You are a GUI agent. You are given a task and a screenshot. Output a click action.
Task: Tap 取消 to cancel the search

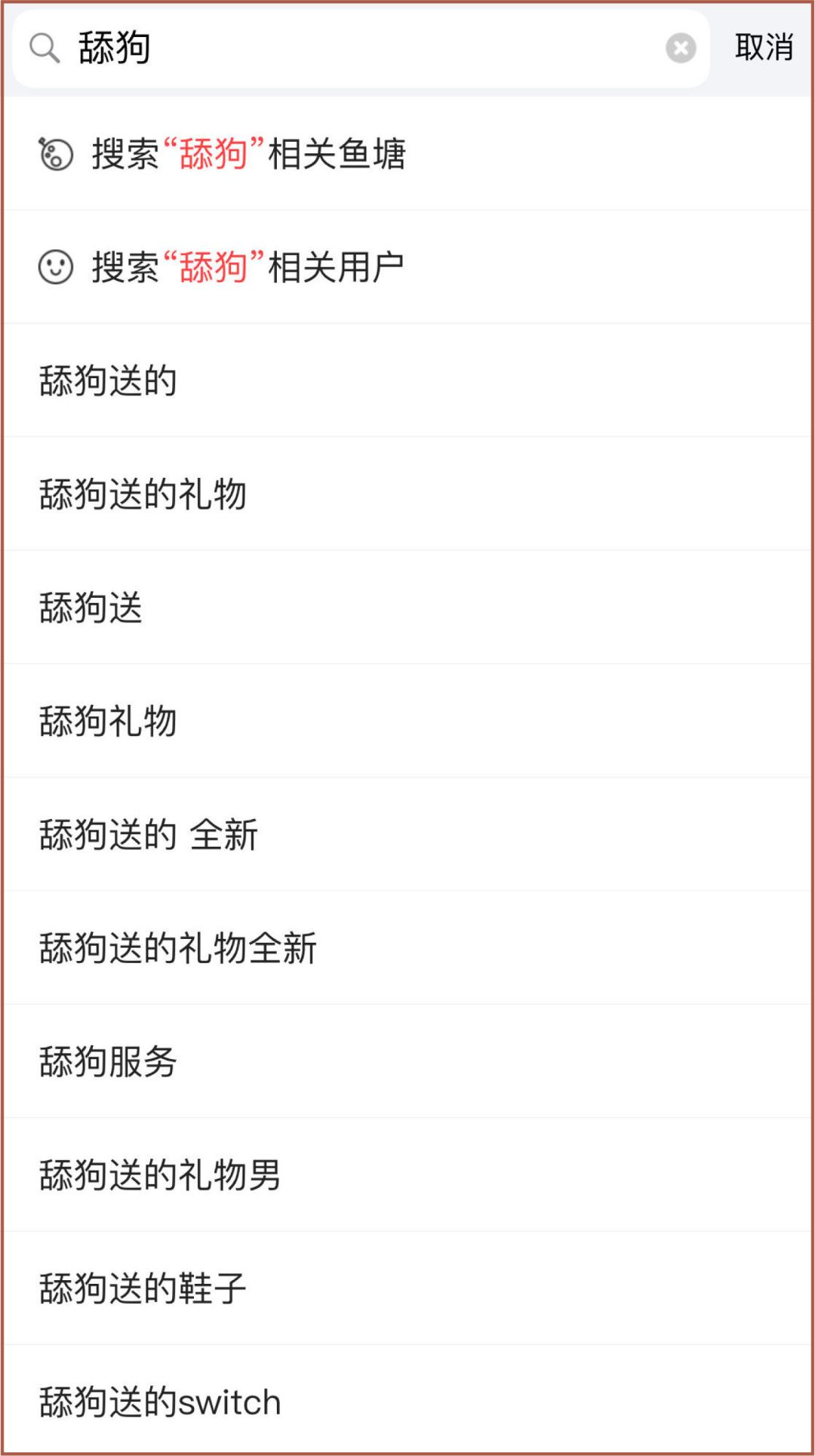[x=762, y=48]
